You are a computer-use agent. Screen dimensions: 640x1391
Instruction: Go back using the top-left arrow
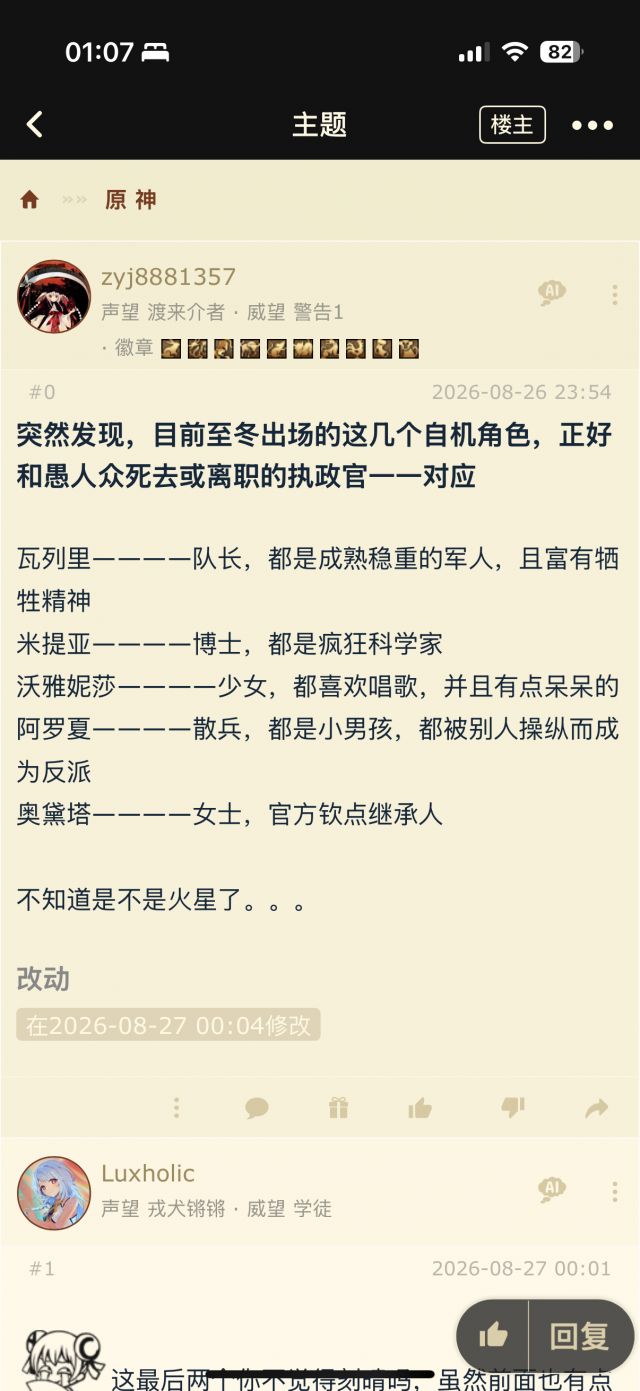coord(35,125)
